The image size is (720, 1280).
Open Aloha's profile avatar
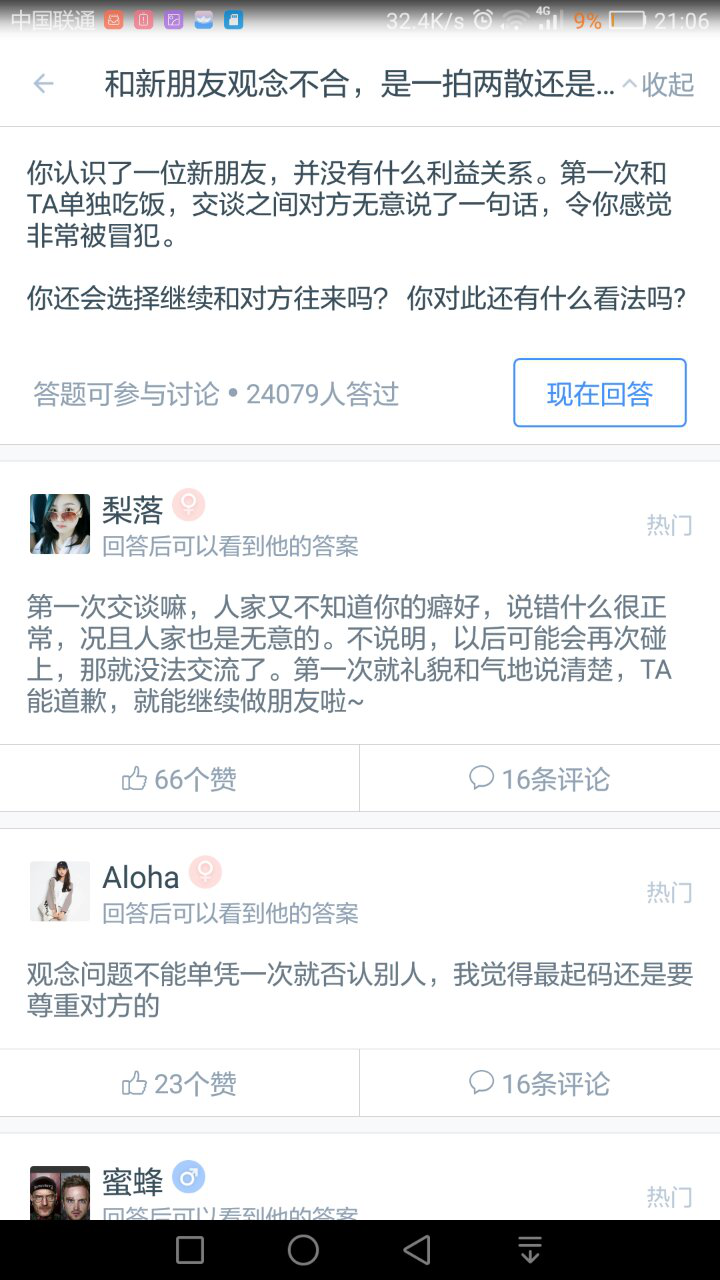tap(60, 890)
